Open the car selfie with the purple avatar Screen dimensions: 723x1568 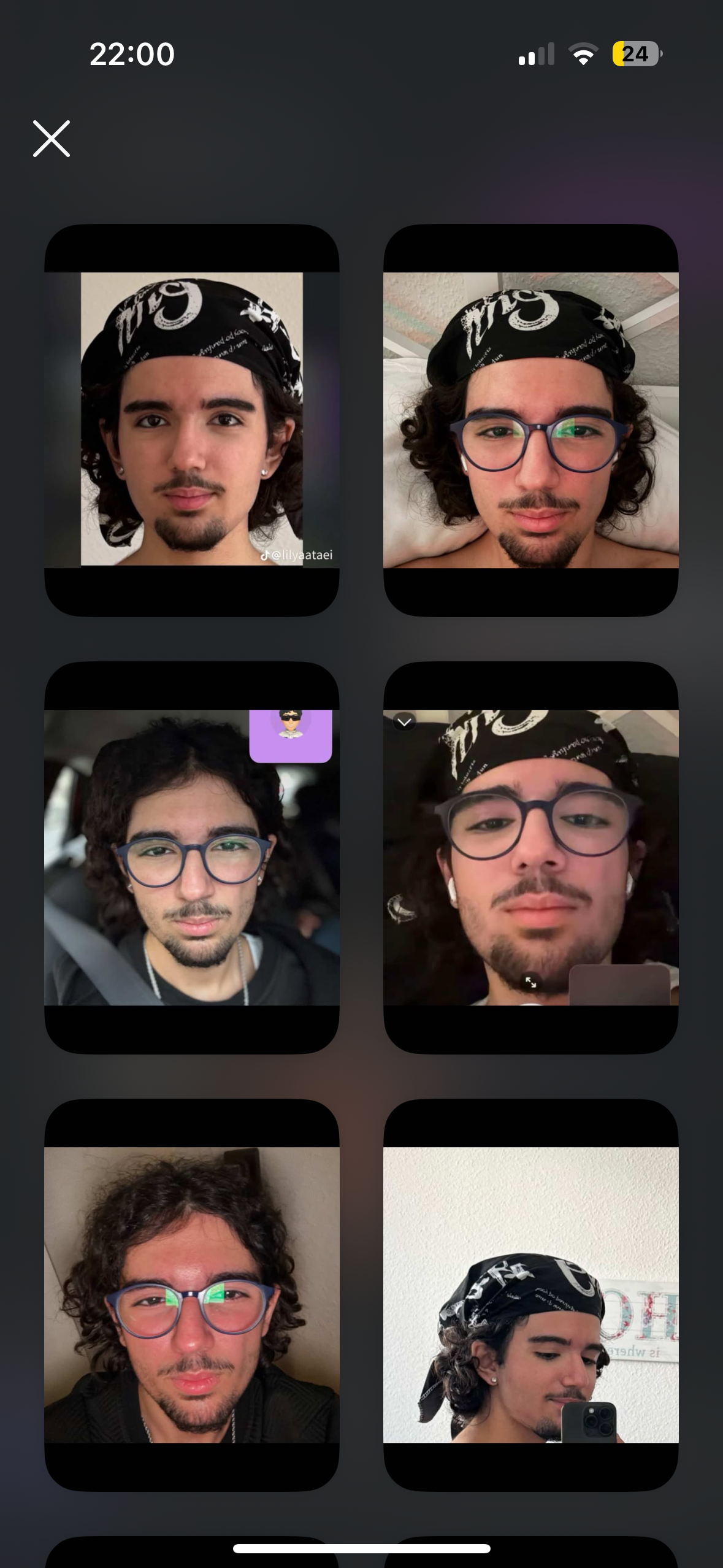tap(191, 858)
